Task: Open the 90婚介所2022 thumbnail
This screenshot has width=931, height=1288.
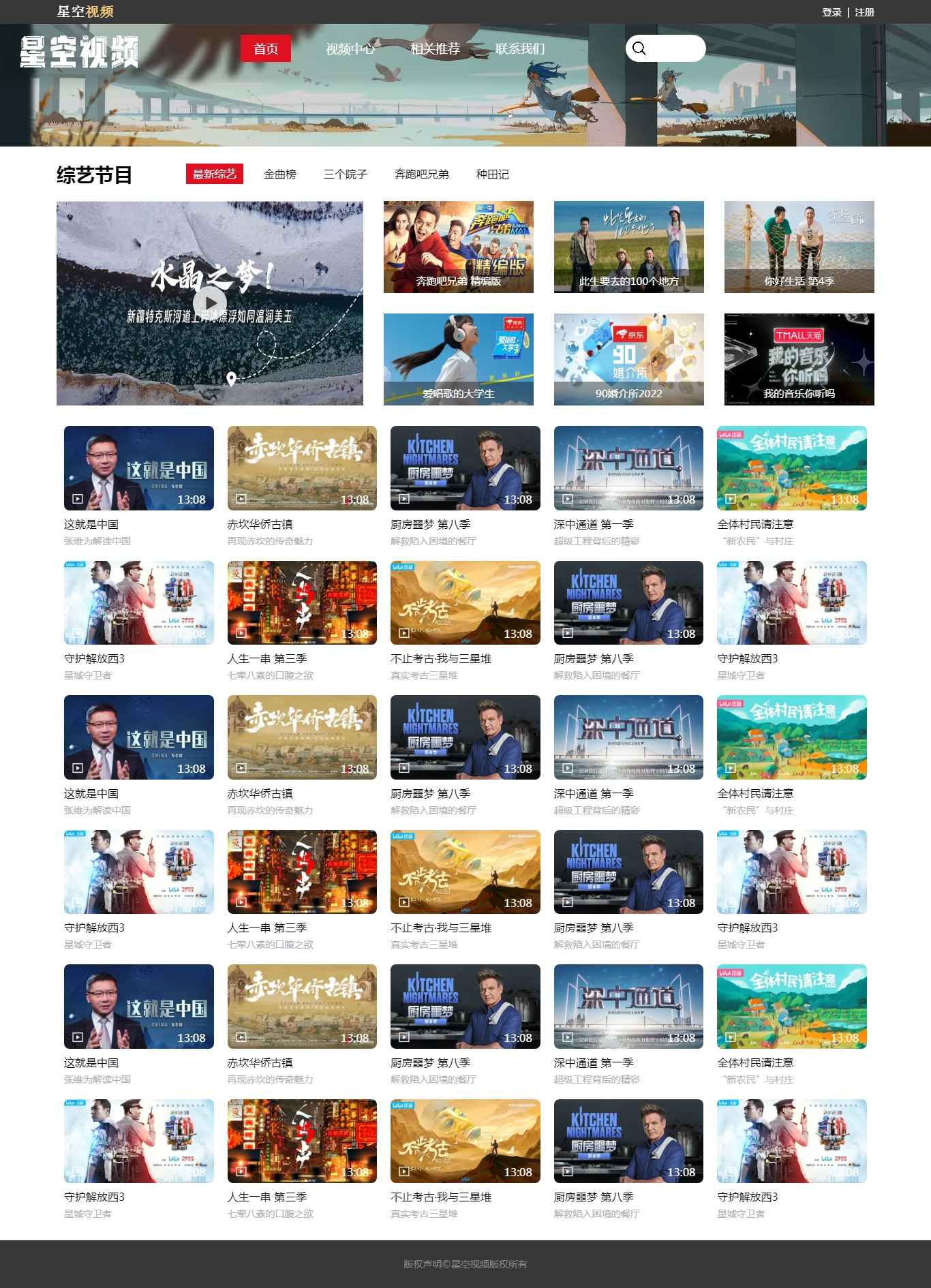Action: [628, 359]
